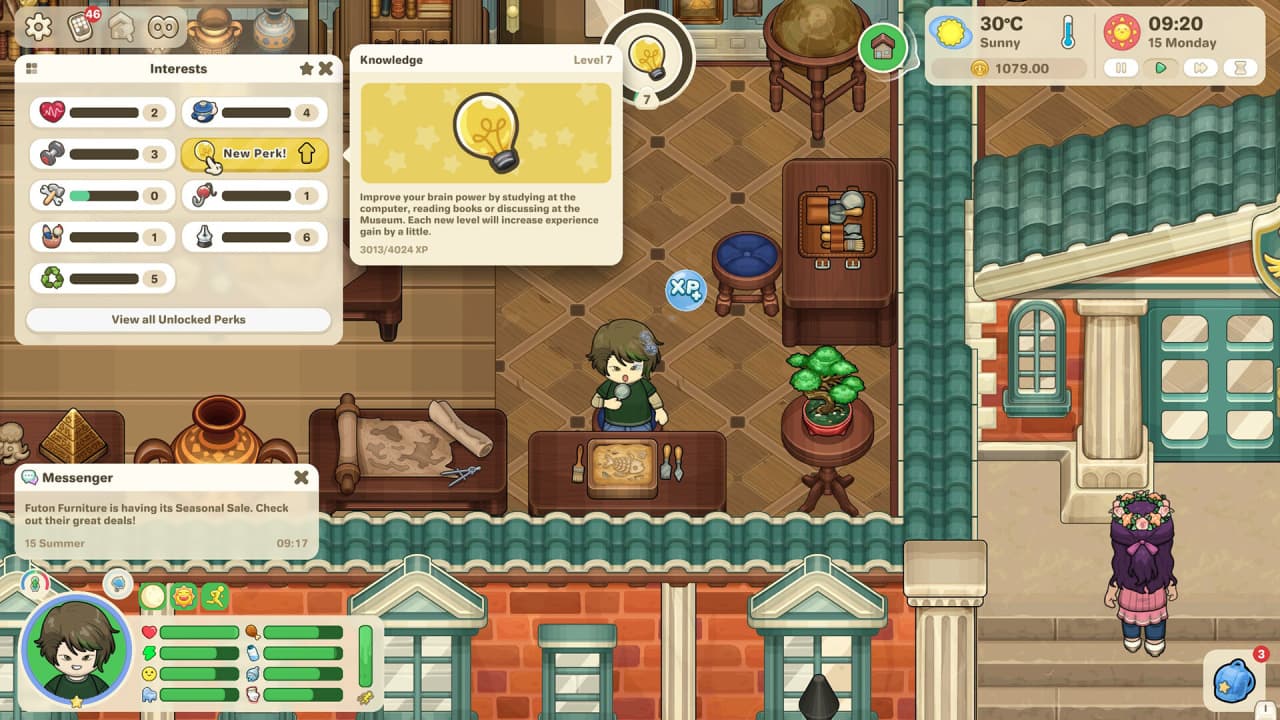Tap the grid icon in Interests header
The width and height of the screenshot is (1280, 720).
pos(32,69)
